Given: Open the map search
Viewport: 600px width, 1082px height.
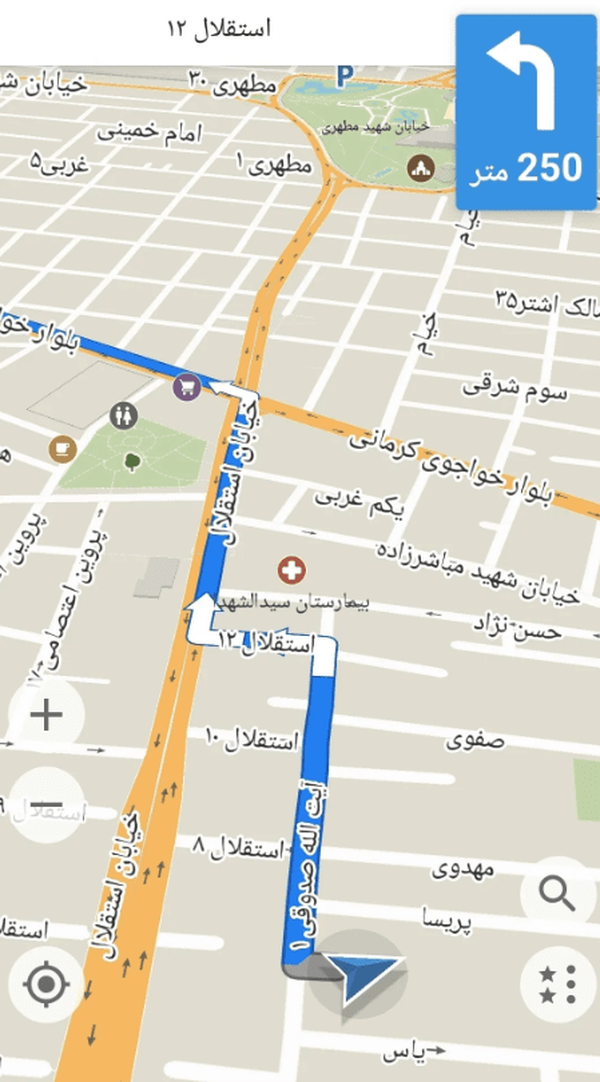Looking at the screenshot, I should (557, 894).
